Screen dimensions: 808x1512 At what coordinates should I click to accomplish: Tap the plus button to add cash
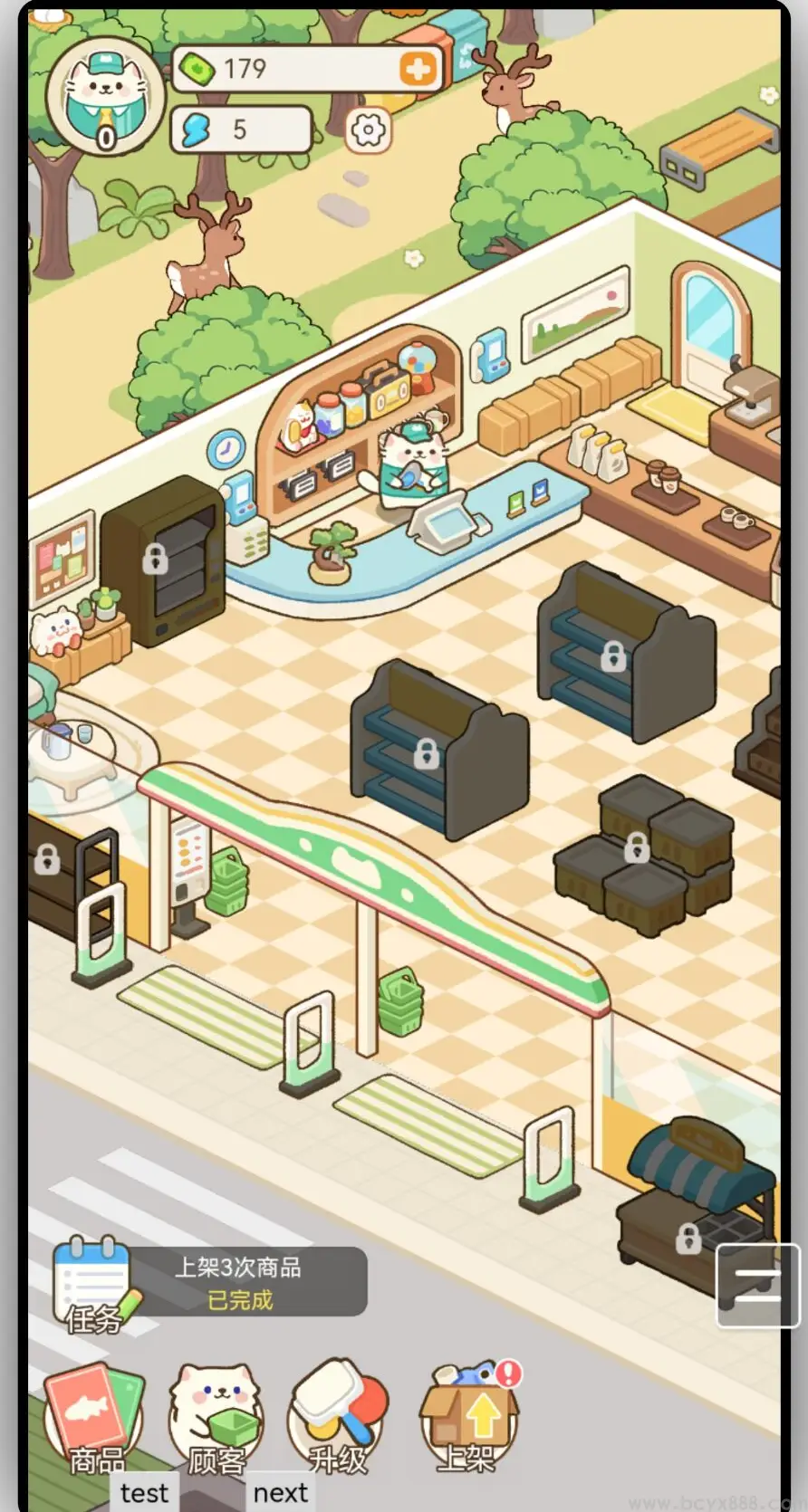[x=418, y=69]
